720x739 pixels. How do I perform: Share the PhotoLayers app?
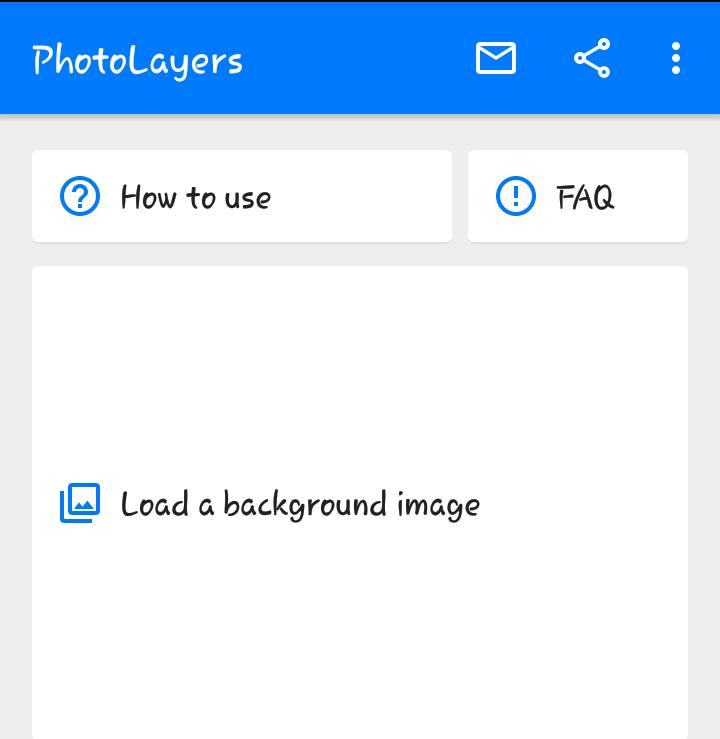coord(592,59)
